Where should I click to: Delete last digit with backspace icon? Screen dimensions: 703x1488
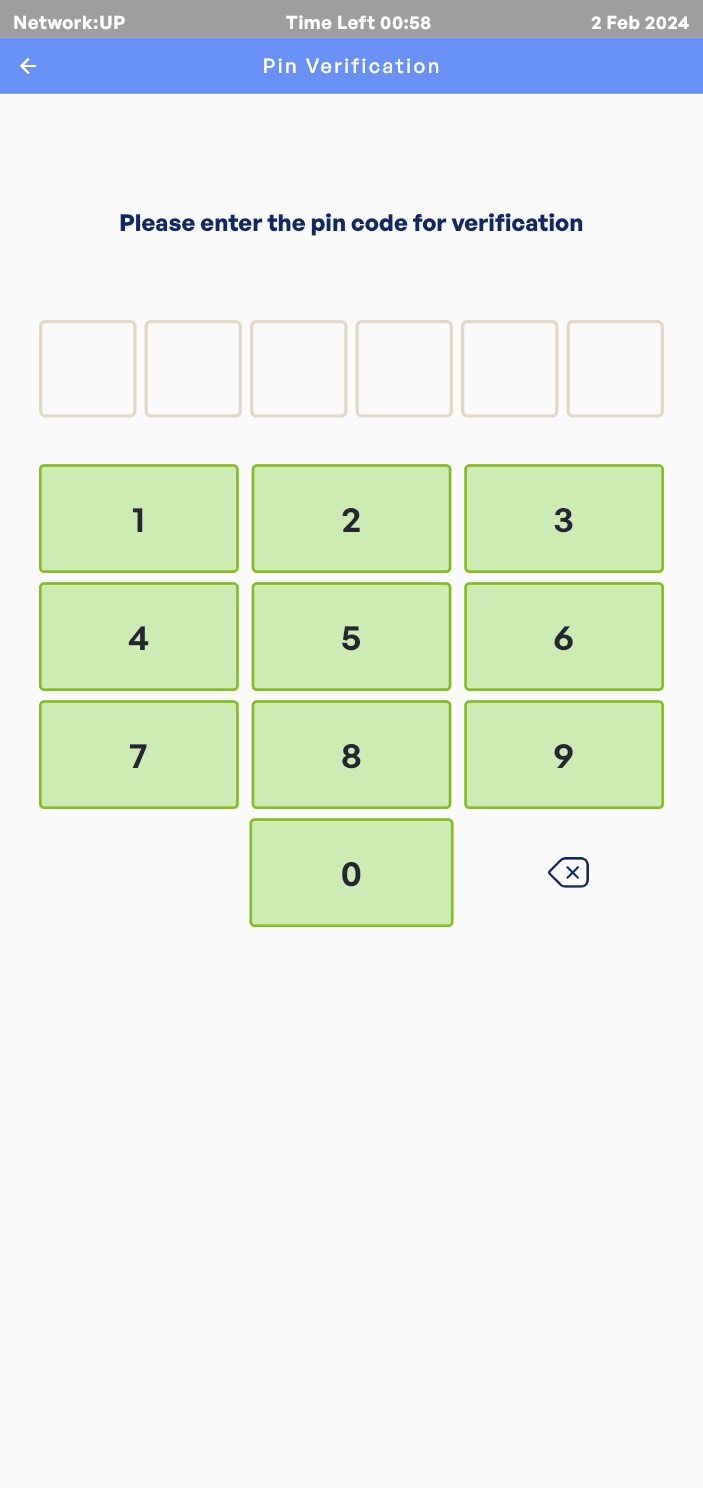click(x=569, y=873)
